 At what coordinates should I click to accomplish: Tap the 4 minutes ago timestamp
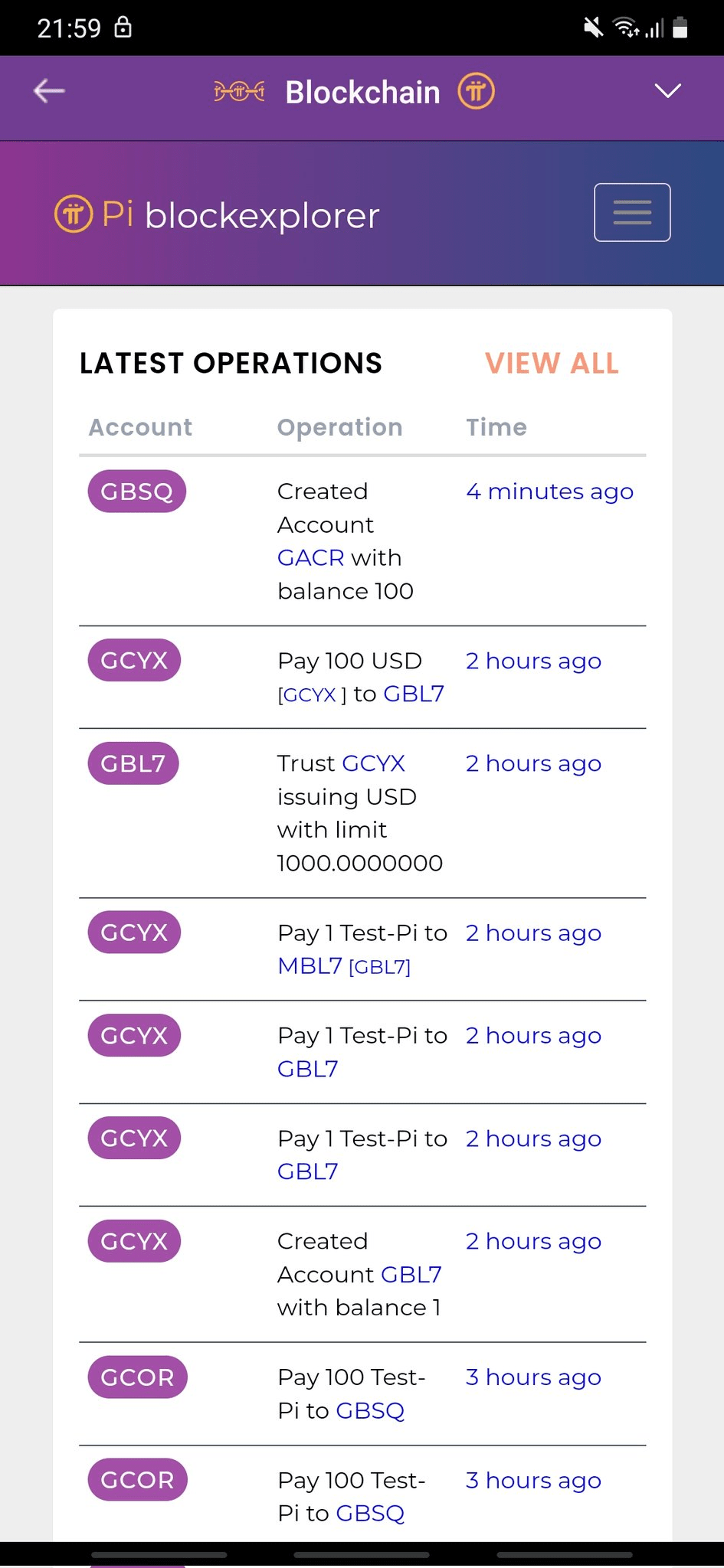[549, 492]
